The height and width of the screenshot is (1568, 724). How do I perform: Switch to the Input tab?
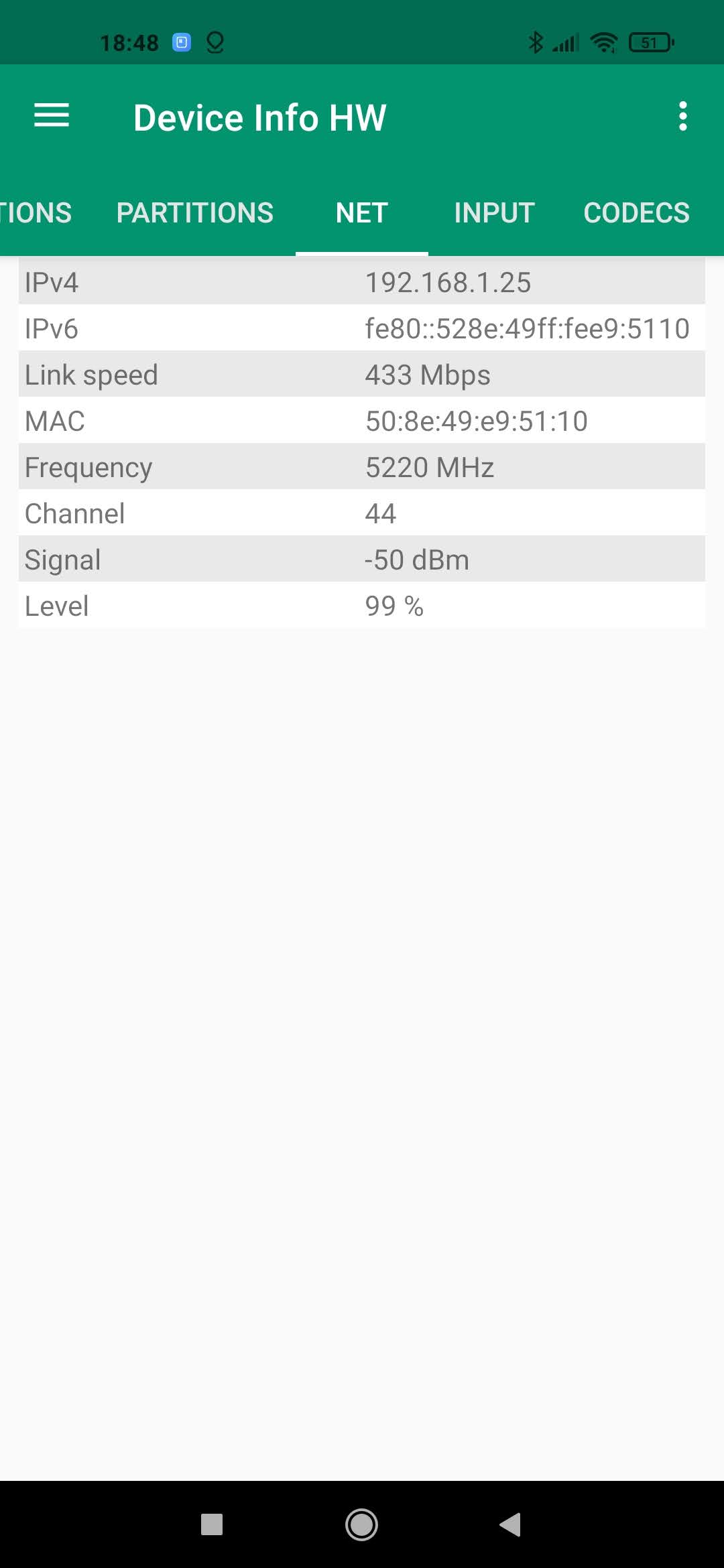(494, 213)
